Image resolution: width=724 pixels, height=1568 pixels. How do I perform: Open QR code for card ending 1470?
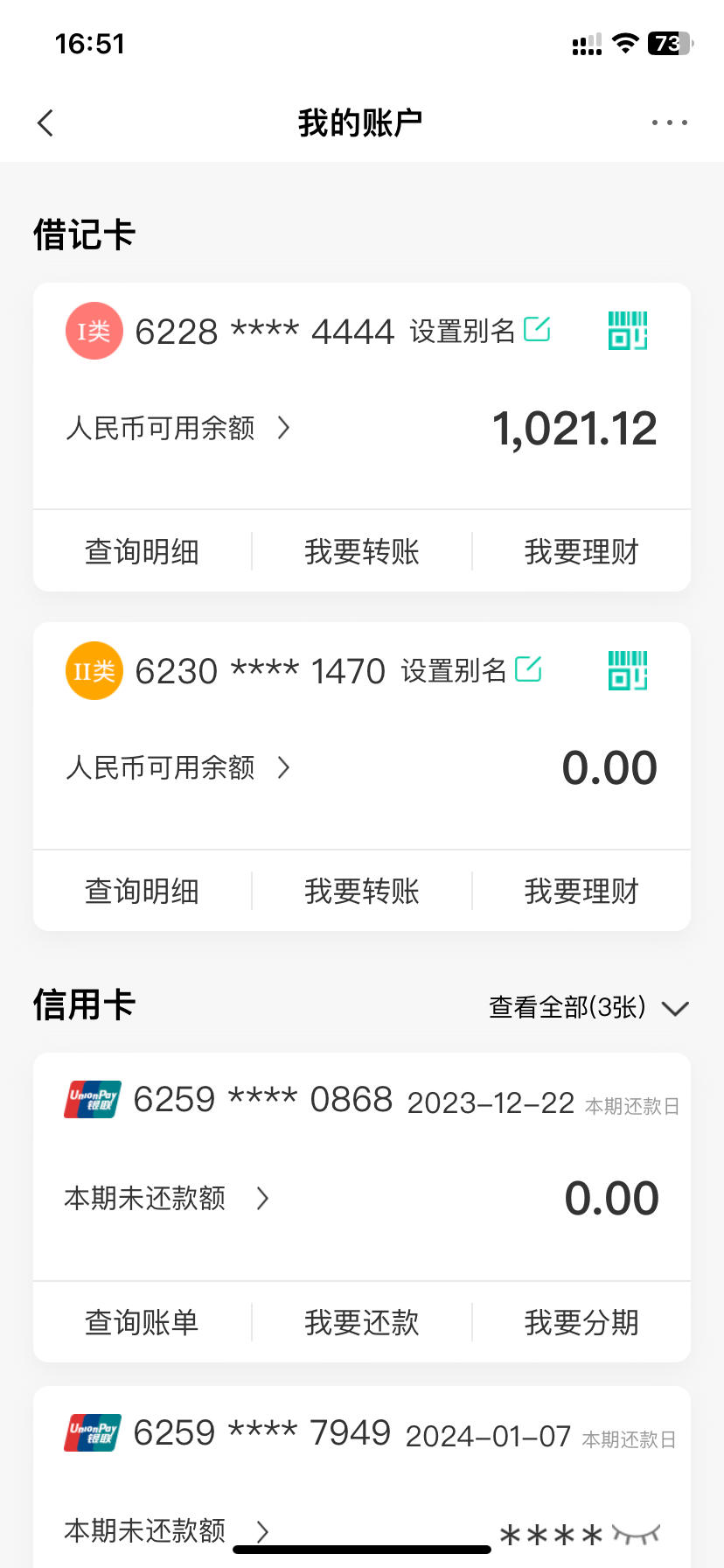(628, 670)
